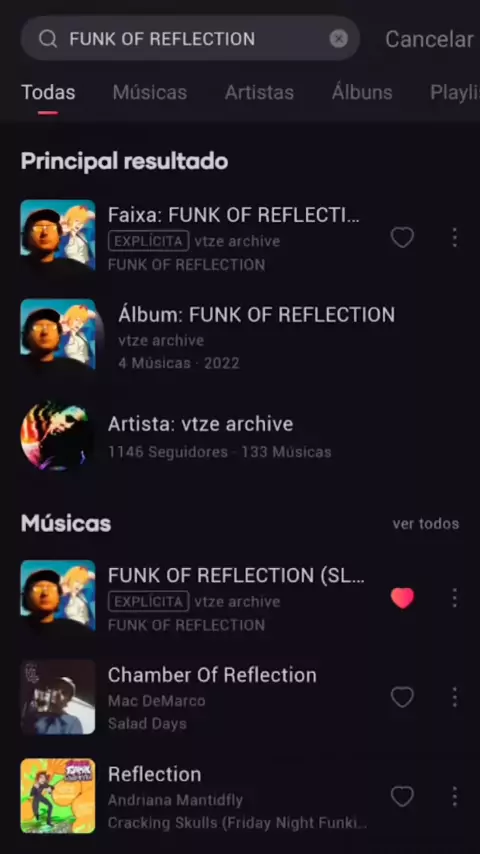The image size is (480, 854).
Task: Open artist vtze archive
Action: click(240, 436)
